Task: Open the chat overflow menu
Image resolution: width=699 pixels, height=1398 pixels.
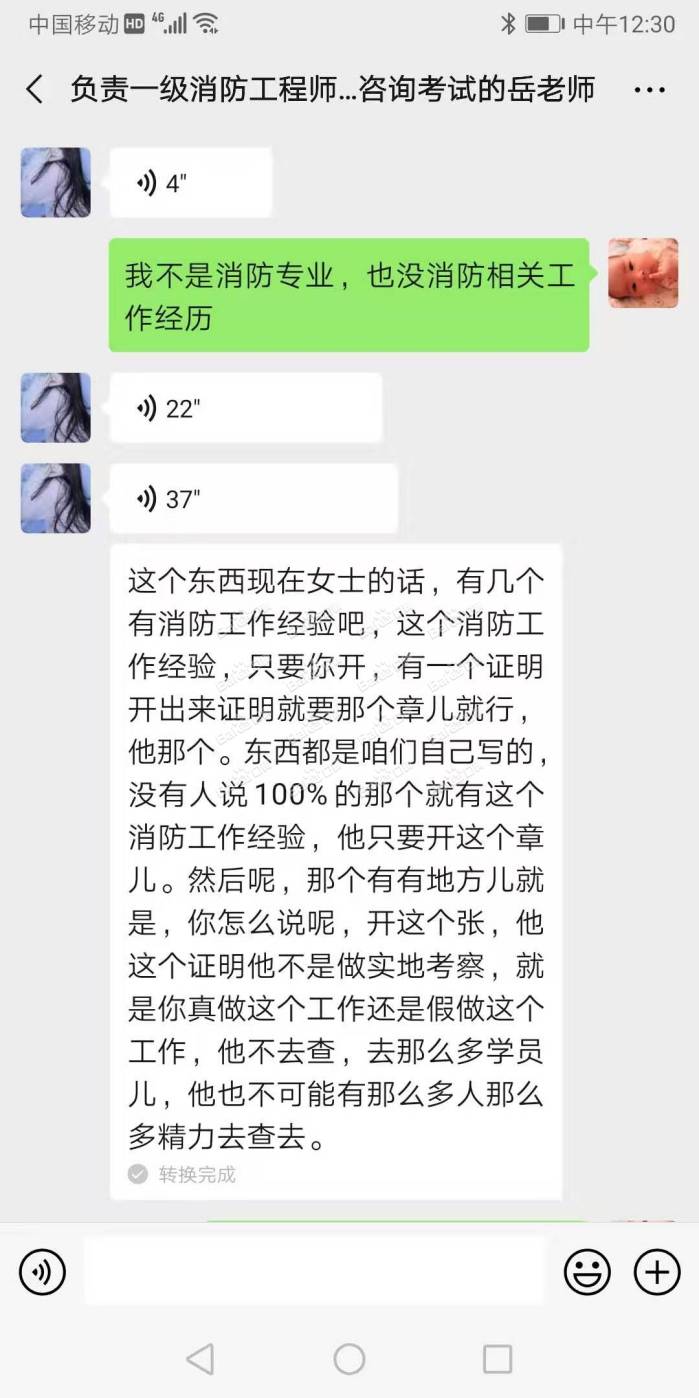Action: point(649,90)
